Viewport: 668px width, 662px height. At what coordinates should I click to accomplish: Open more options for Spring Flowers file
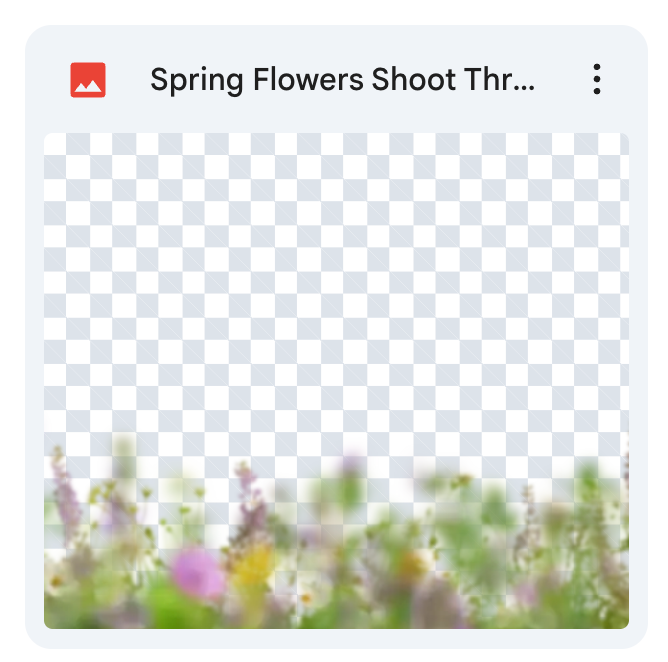coord(596,80)
